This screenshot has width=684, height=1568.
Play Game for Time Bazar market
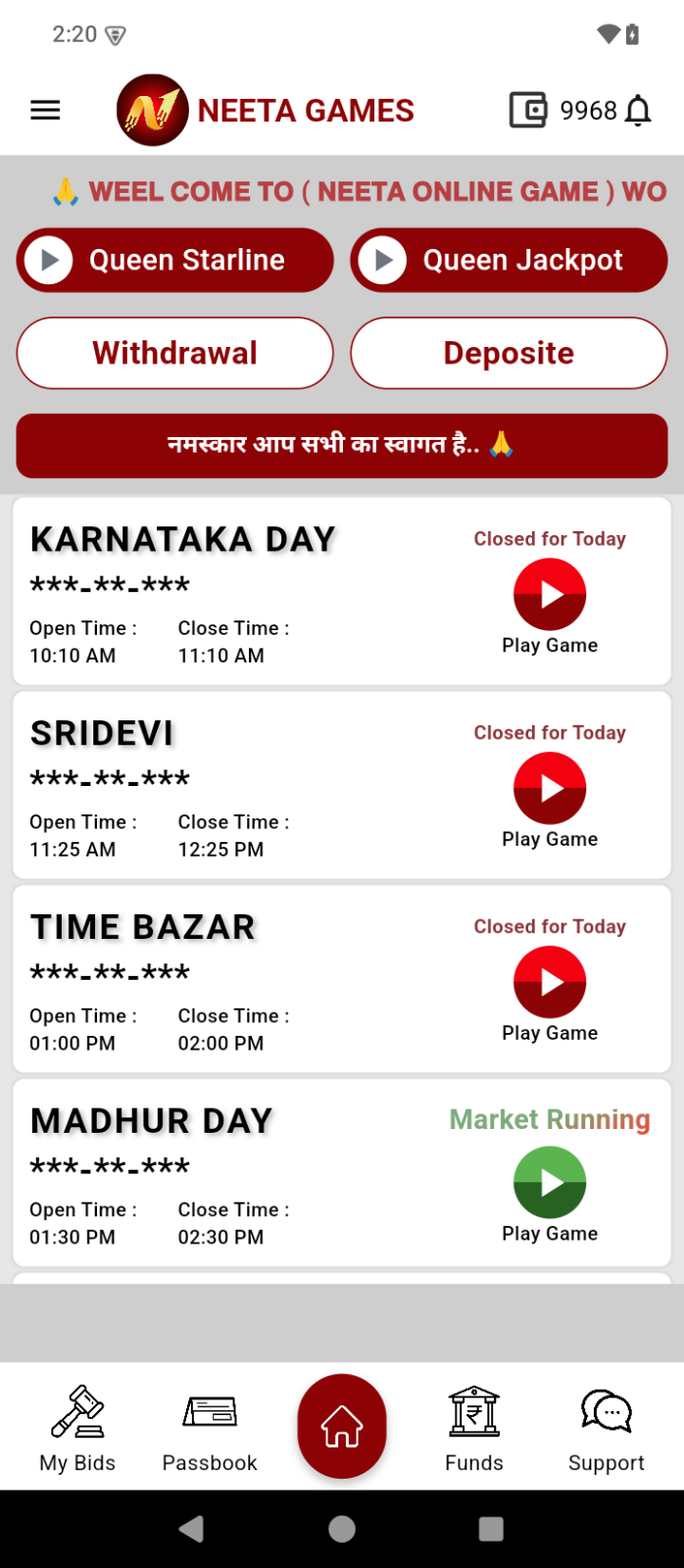(550, 983)
